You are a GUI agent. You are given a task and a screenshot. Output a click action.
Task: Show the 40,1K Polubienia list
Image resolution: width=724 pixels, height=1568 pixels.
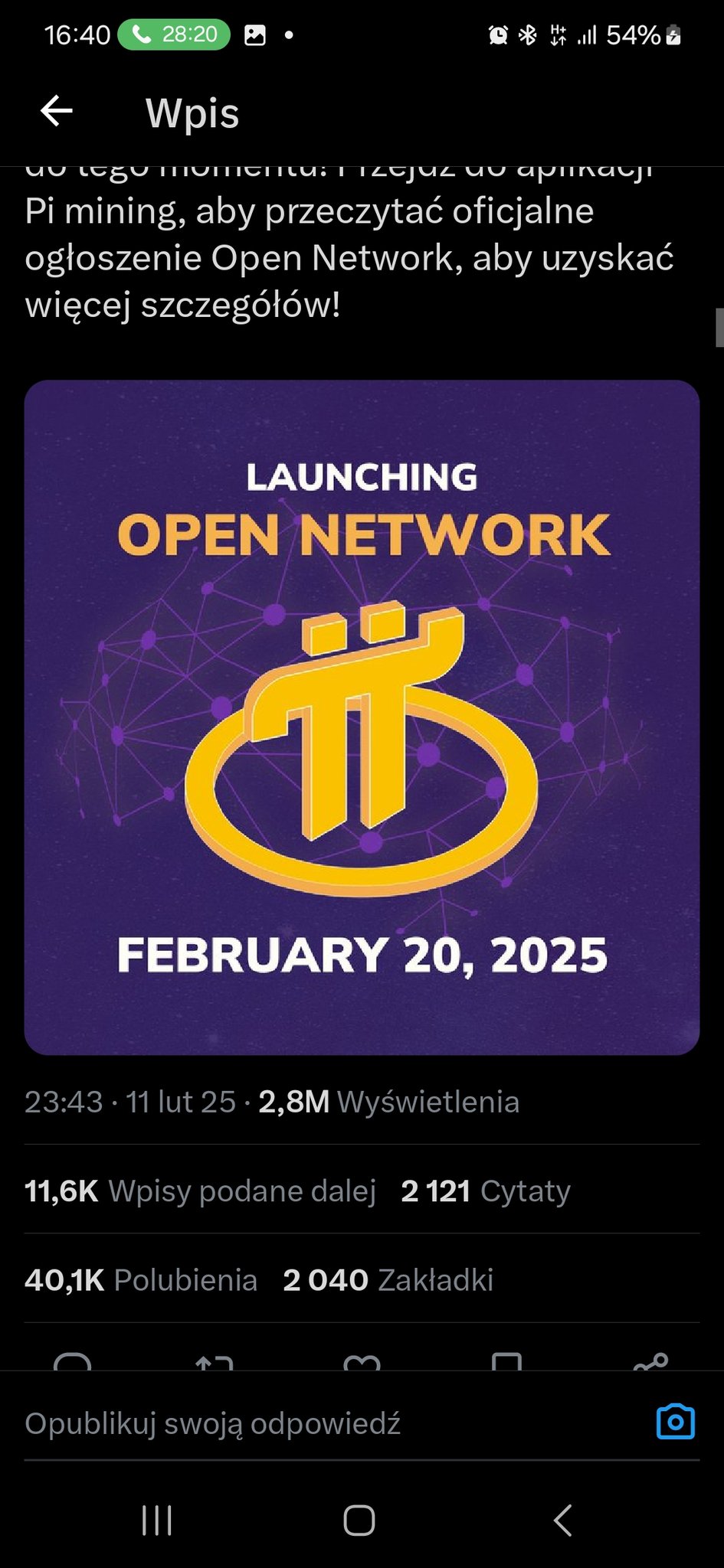(x=141, y=1280)
